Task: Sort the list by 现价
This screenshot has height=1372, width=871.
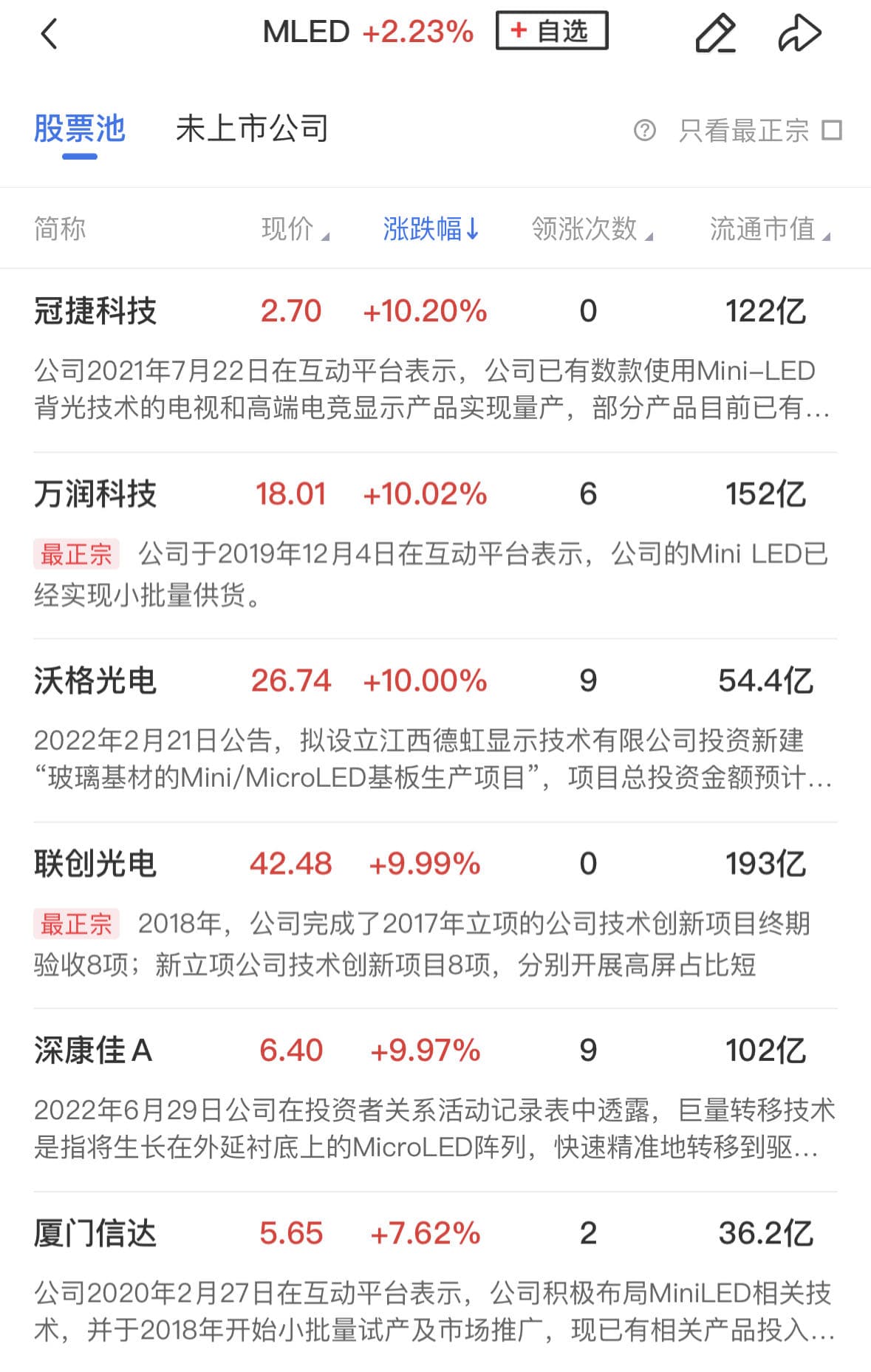Action: click(x=294, y=229)
